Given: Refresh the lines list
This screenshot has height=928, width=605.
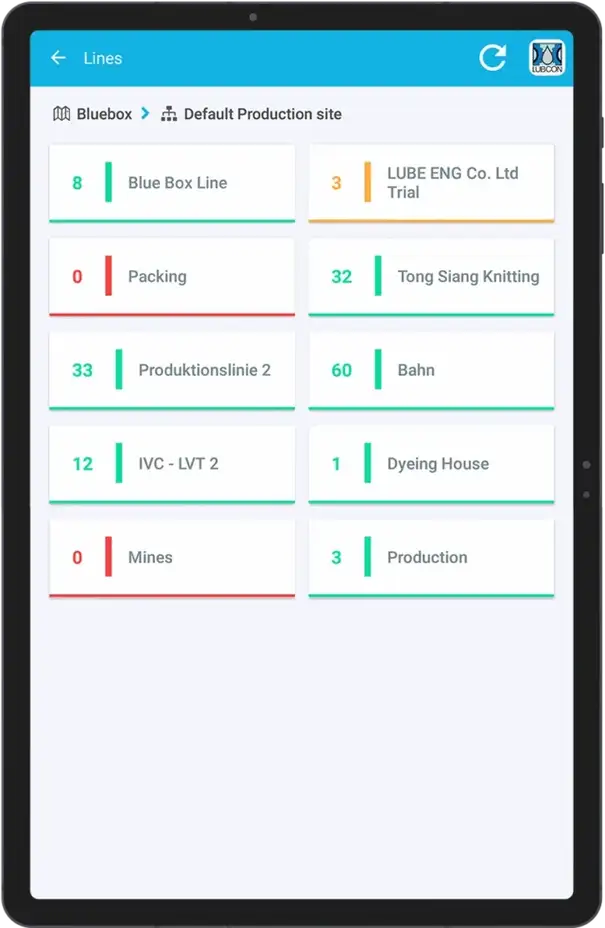Looking at the screenshot, I should click(x=492, y=58).
